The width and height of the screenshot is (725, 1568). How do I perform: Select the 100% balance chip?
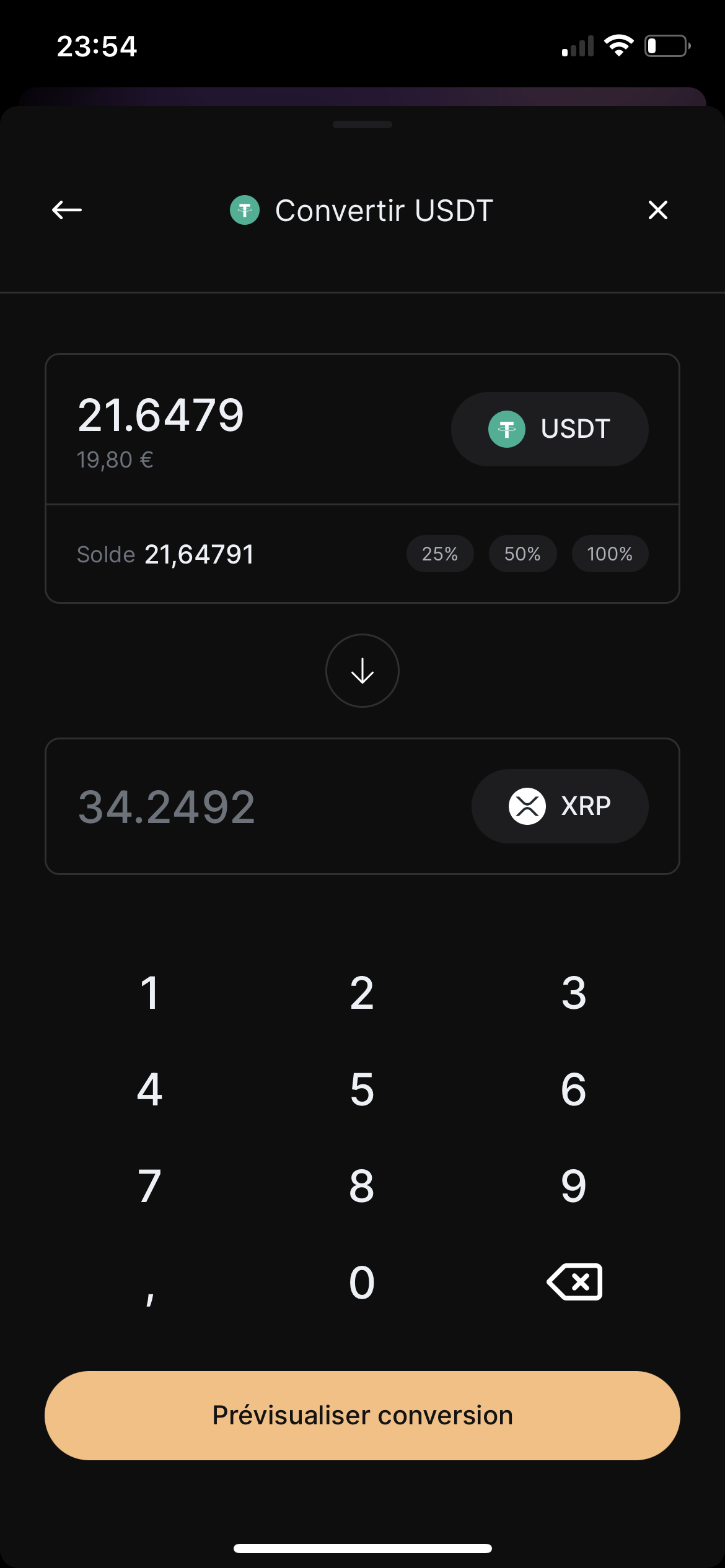coord(610,554)
